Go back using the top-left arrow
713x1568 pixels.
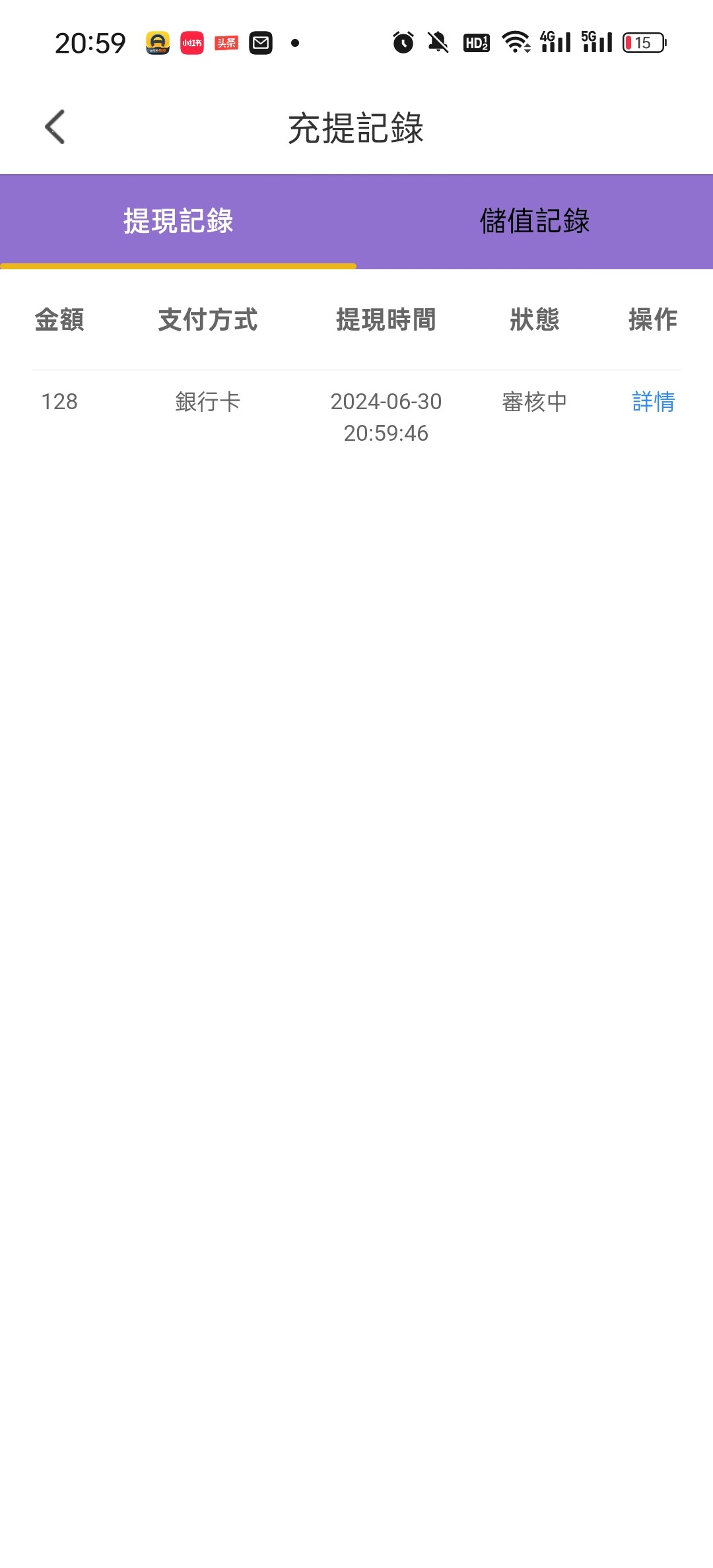coord(55,127)
